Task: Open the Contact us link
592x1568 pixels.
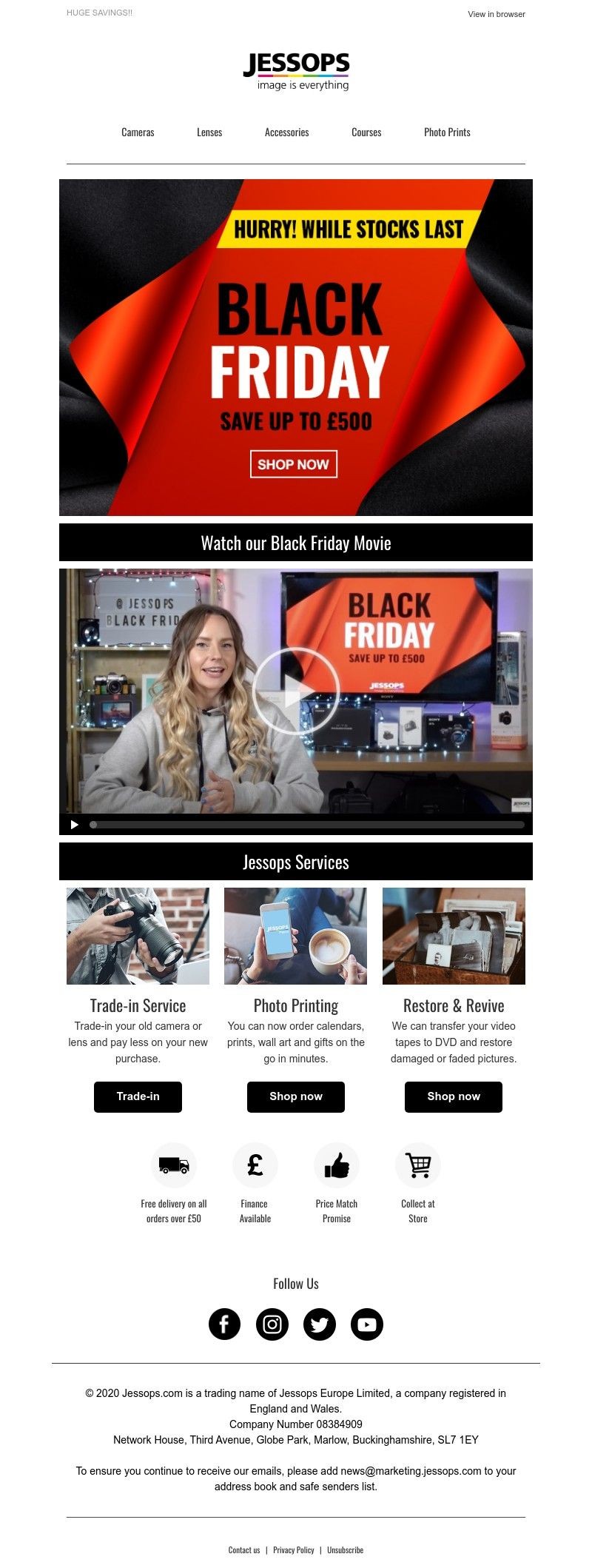Action: point(244,1549)
